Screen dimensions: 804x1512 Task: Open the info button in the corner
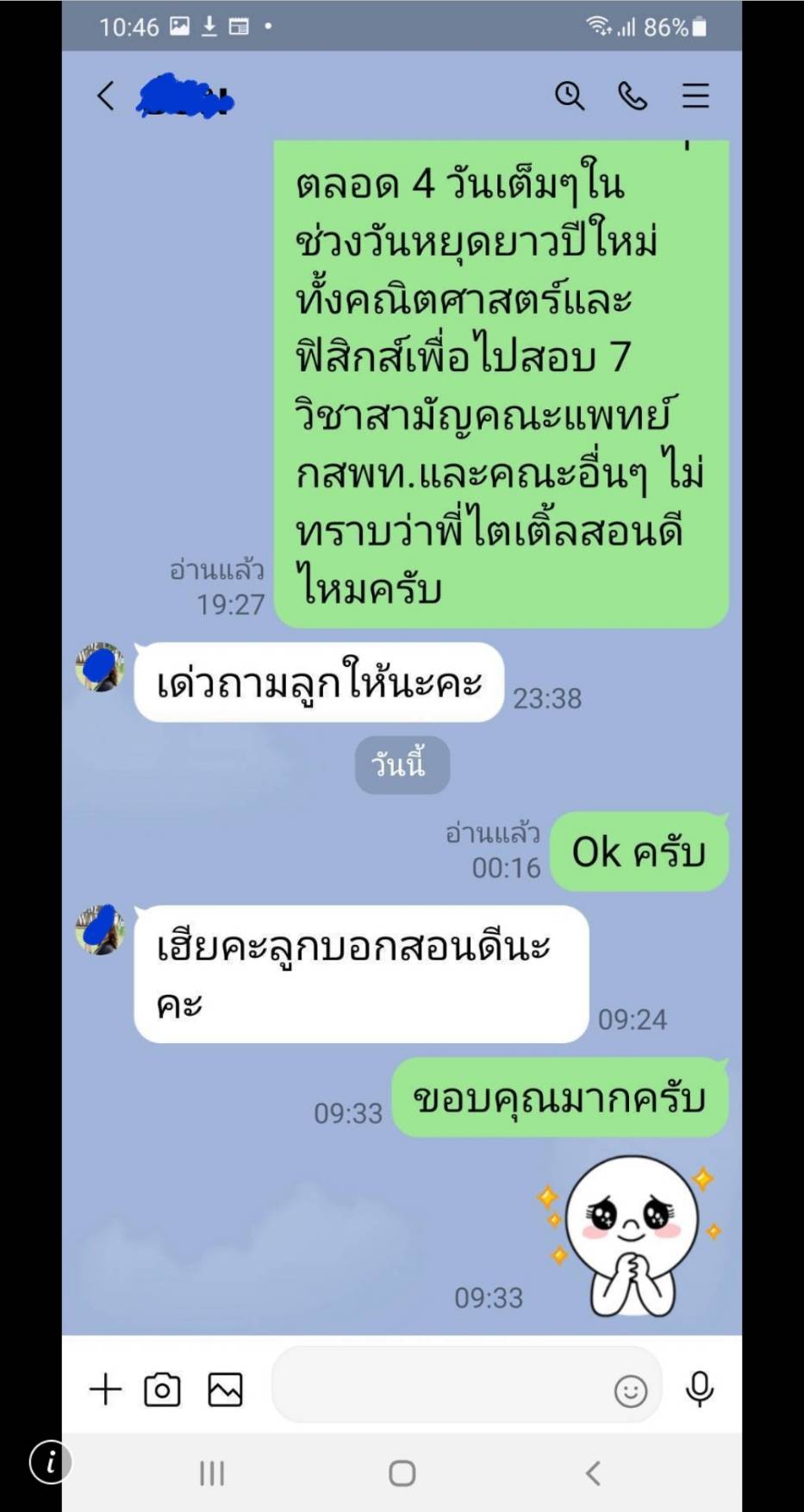coord(51,1462)
